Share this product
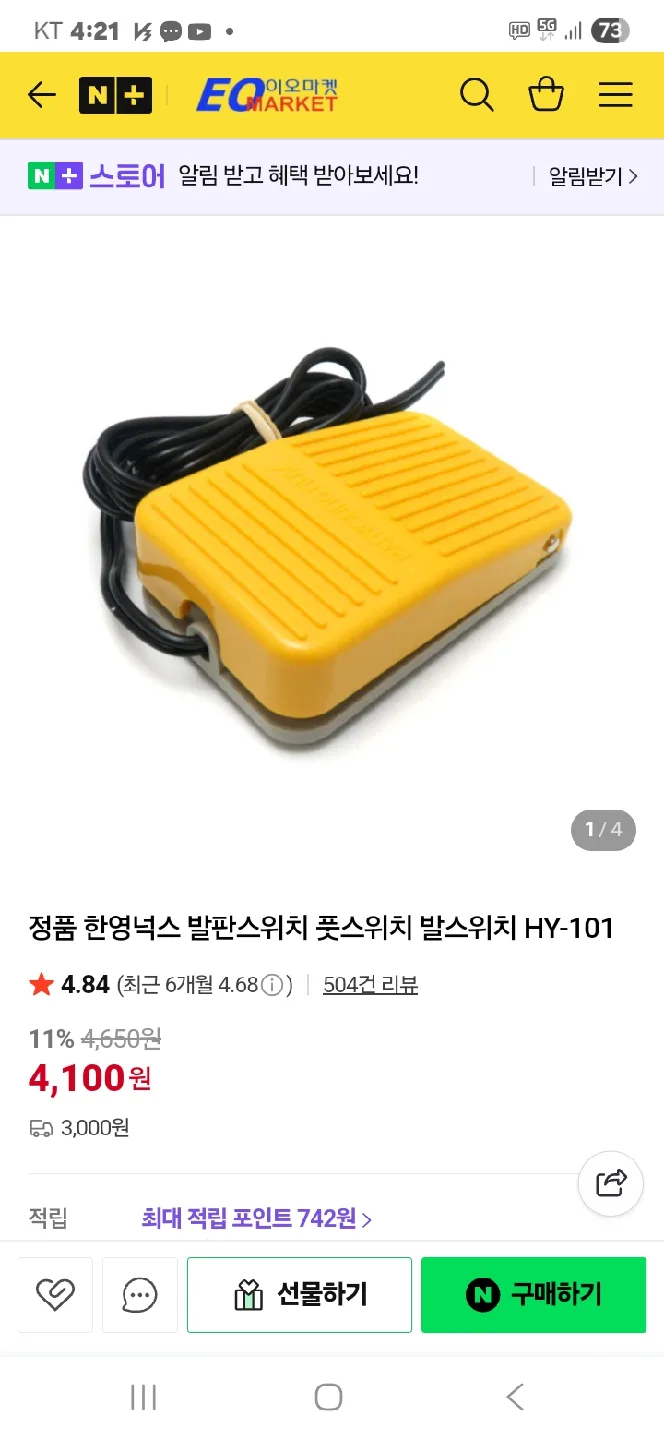This screenshot has width=664, height=1440. click(611, 1182)
